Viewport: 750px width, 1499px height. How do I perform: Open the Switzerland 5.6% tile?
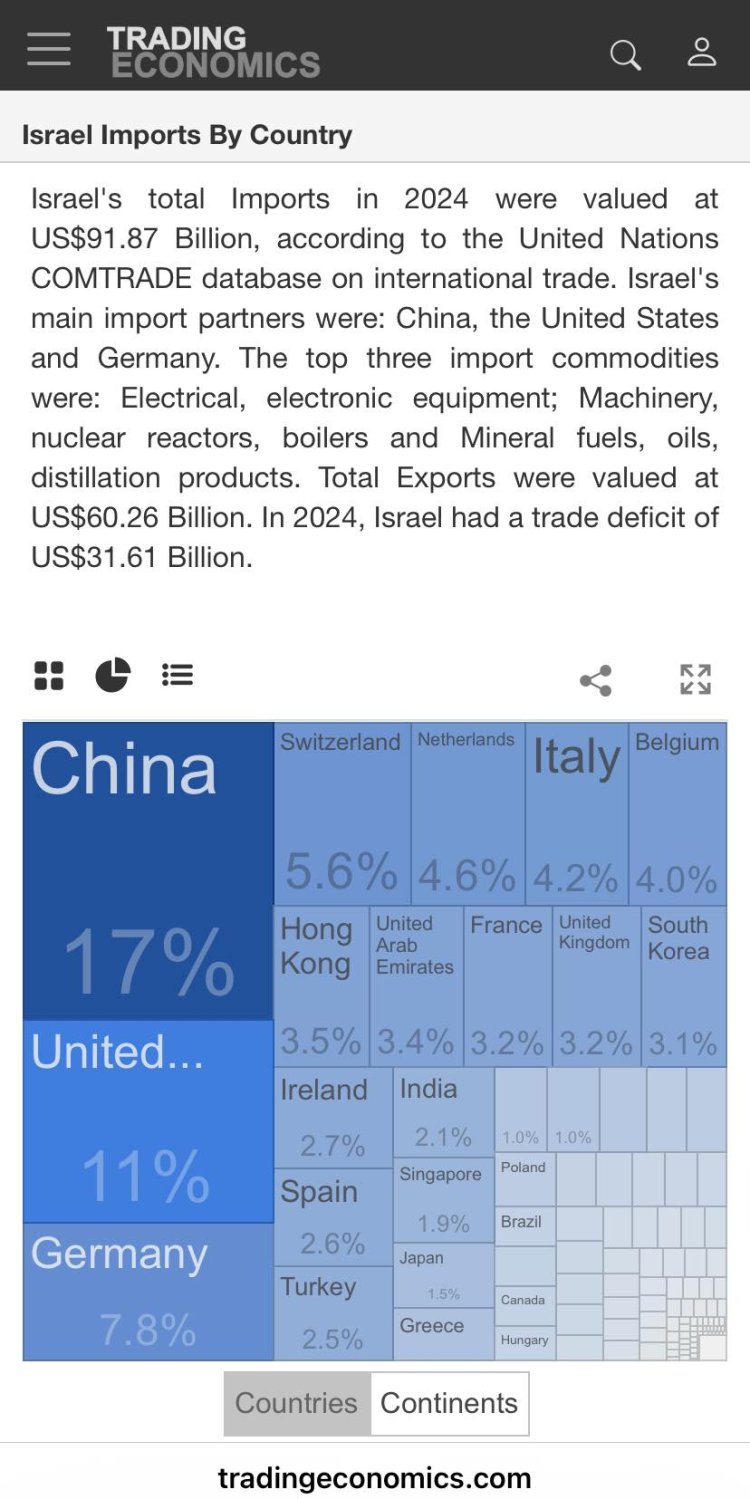coord(342,814)
